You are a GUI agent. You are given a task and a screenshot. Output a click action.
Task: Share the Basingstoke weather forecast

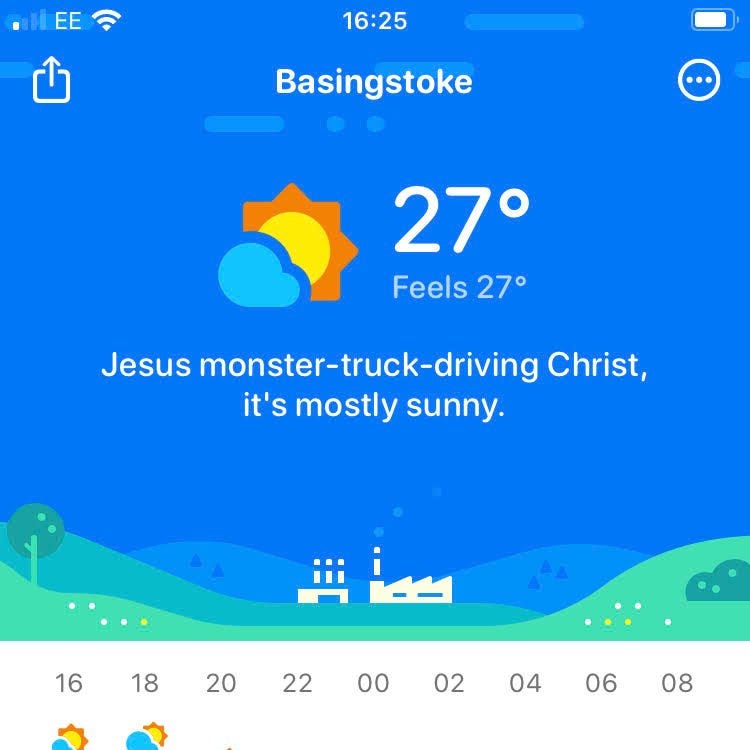[x=52, y=80]
